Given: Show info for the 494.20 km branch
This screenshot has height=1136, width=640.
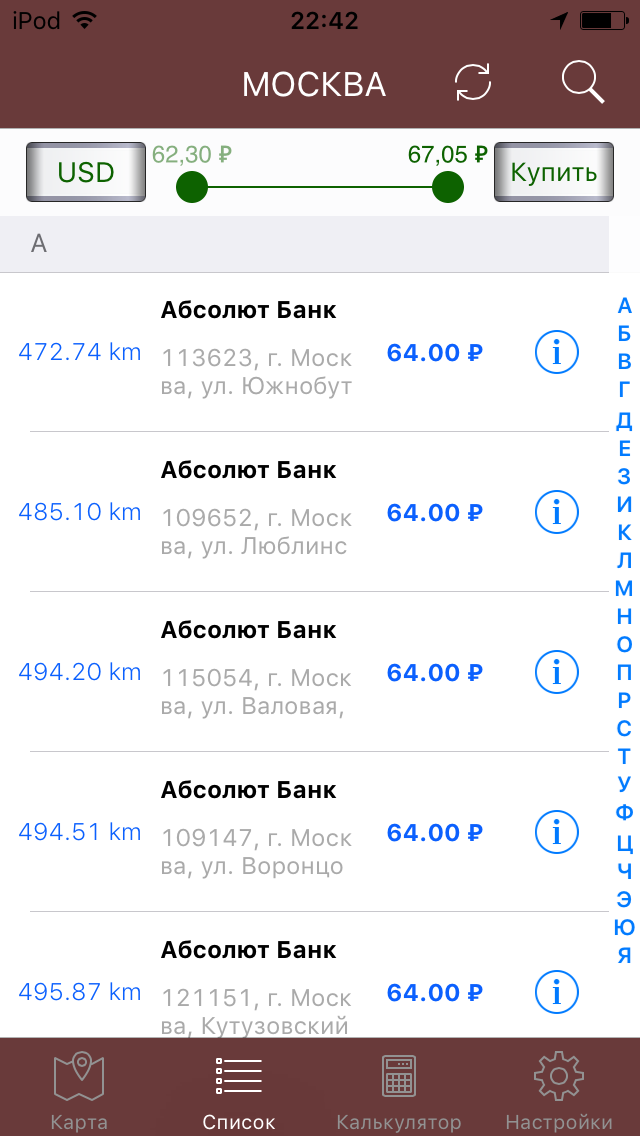Looking at the screenshot, I should coord(557,672).
